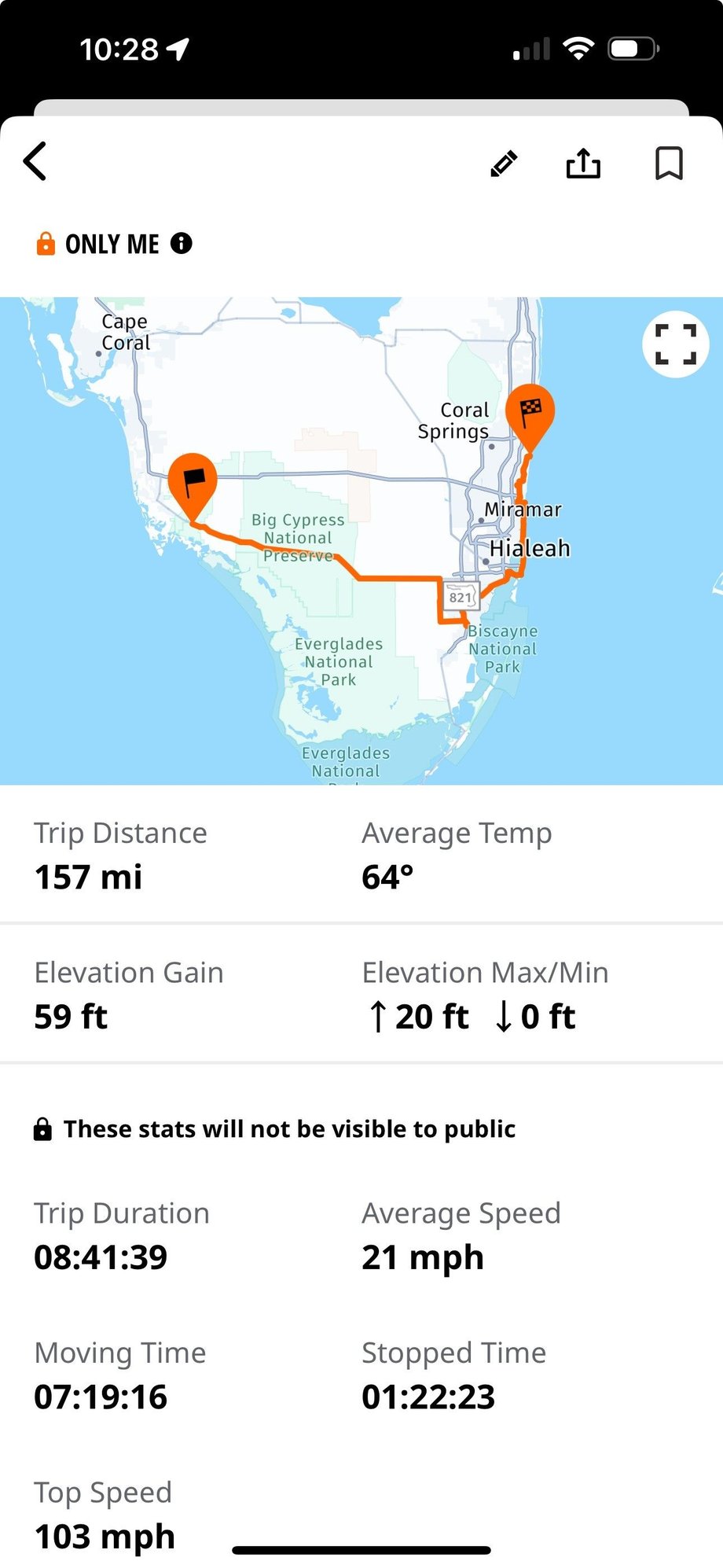Bookmark this ride
Screen dimensions: 723x1568
[x=669, y=164]
